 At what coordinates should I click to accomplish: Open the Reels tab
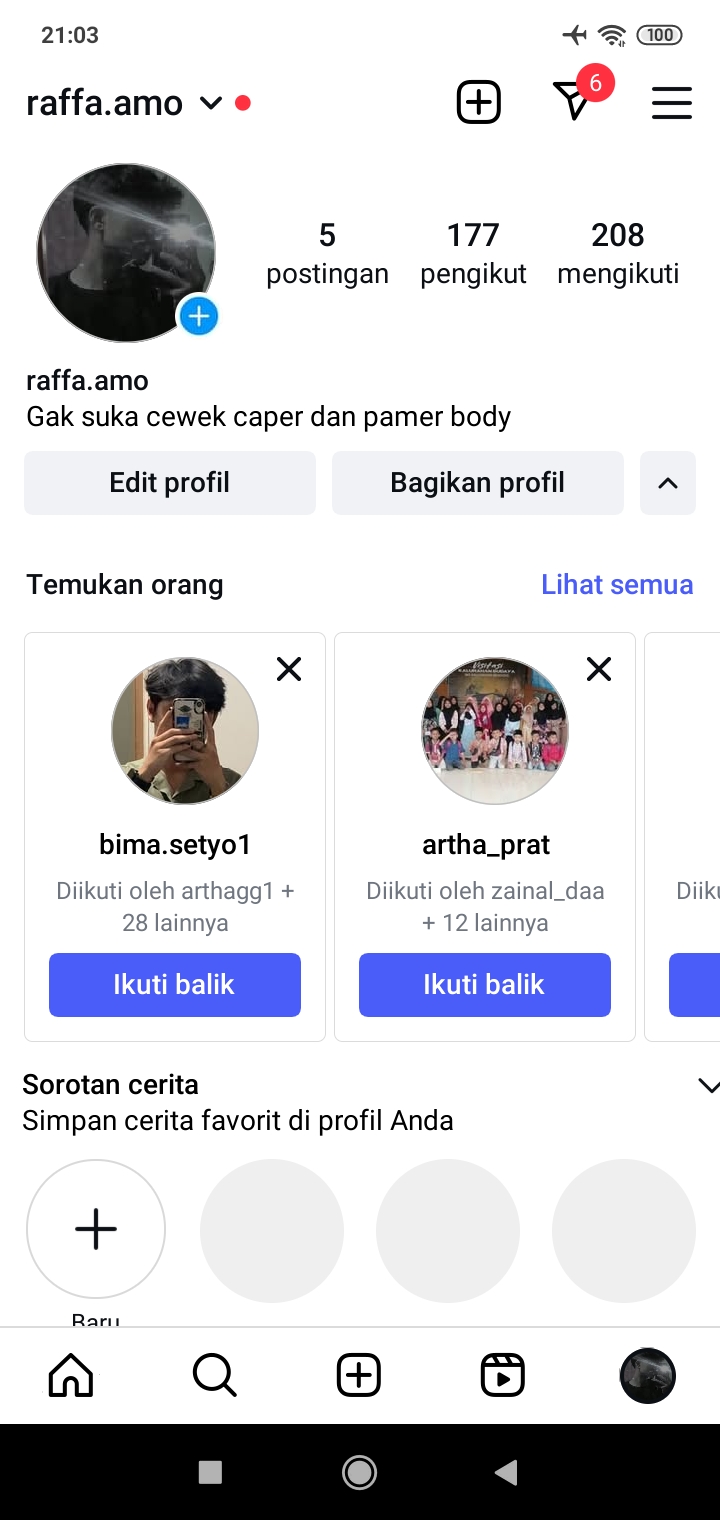(x=503, y=1376)
